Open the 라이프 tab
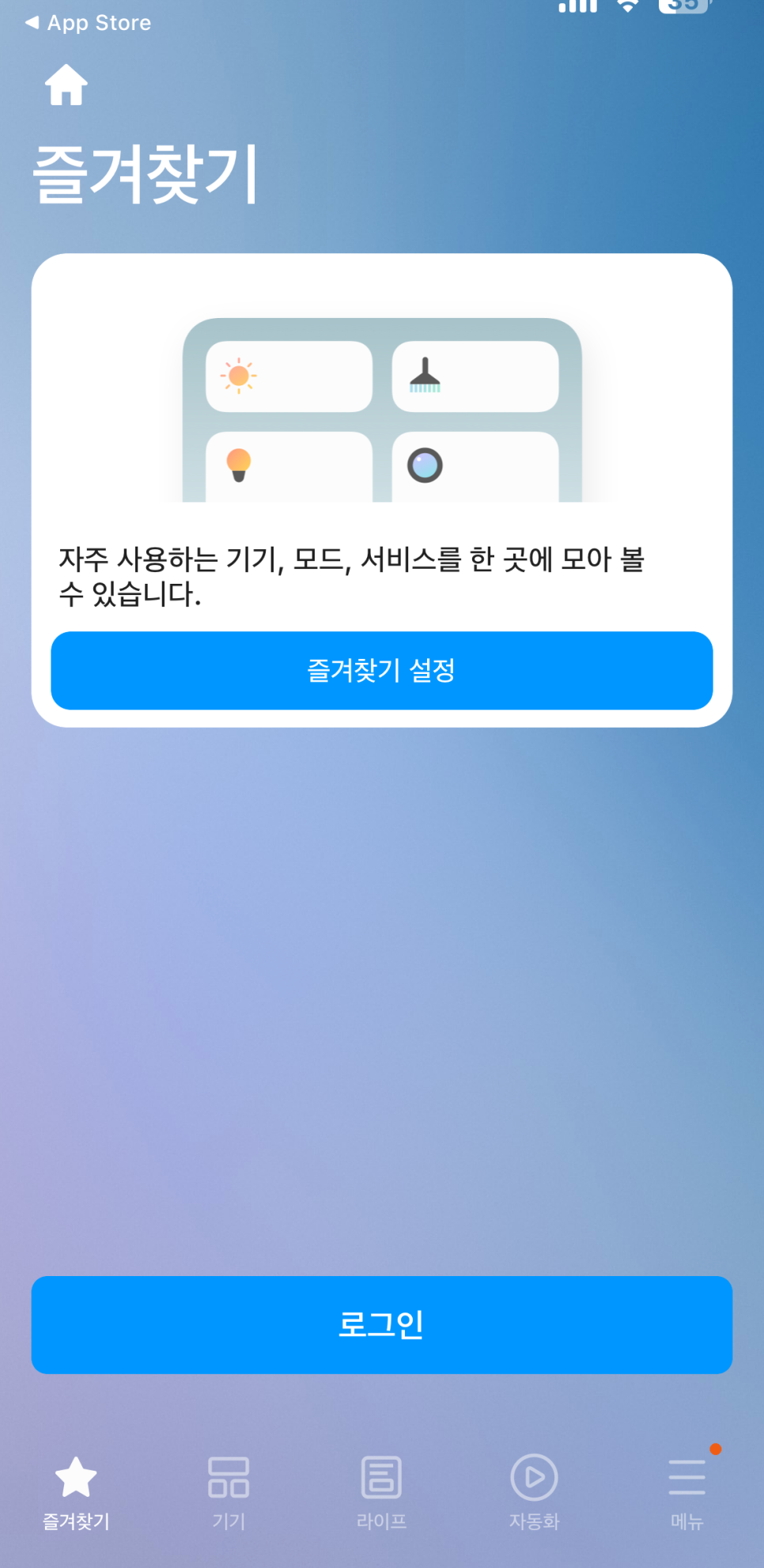The height and width of the screenshot is (1568, 764). point(381,1491)
